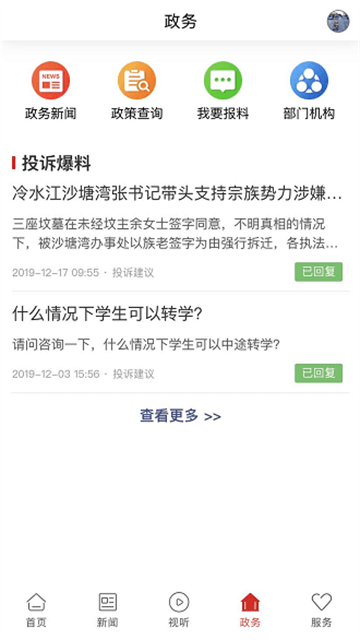Open the profile avatar in the header
The height and width of the screenshot is (640, 360).
338,21
